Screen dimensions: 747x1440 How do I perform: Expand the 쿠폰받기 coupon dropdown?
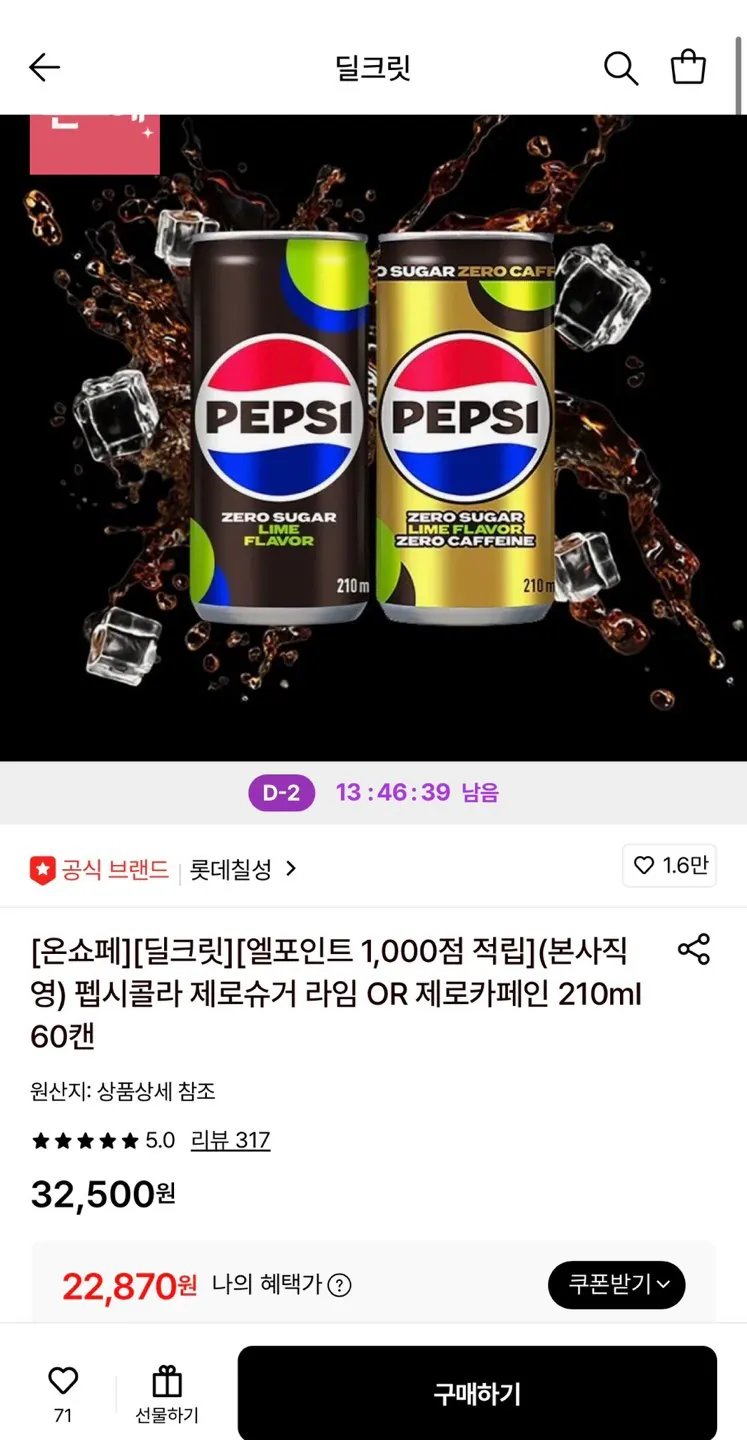[x=616, y=1285]
